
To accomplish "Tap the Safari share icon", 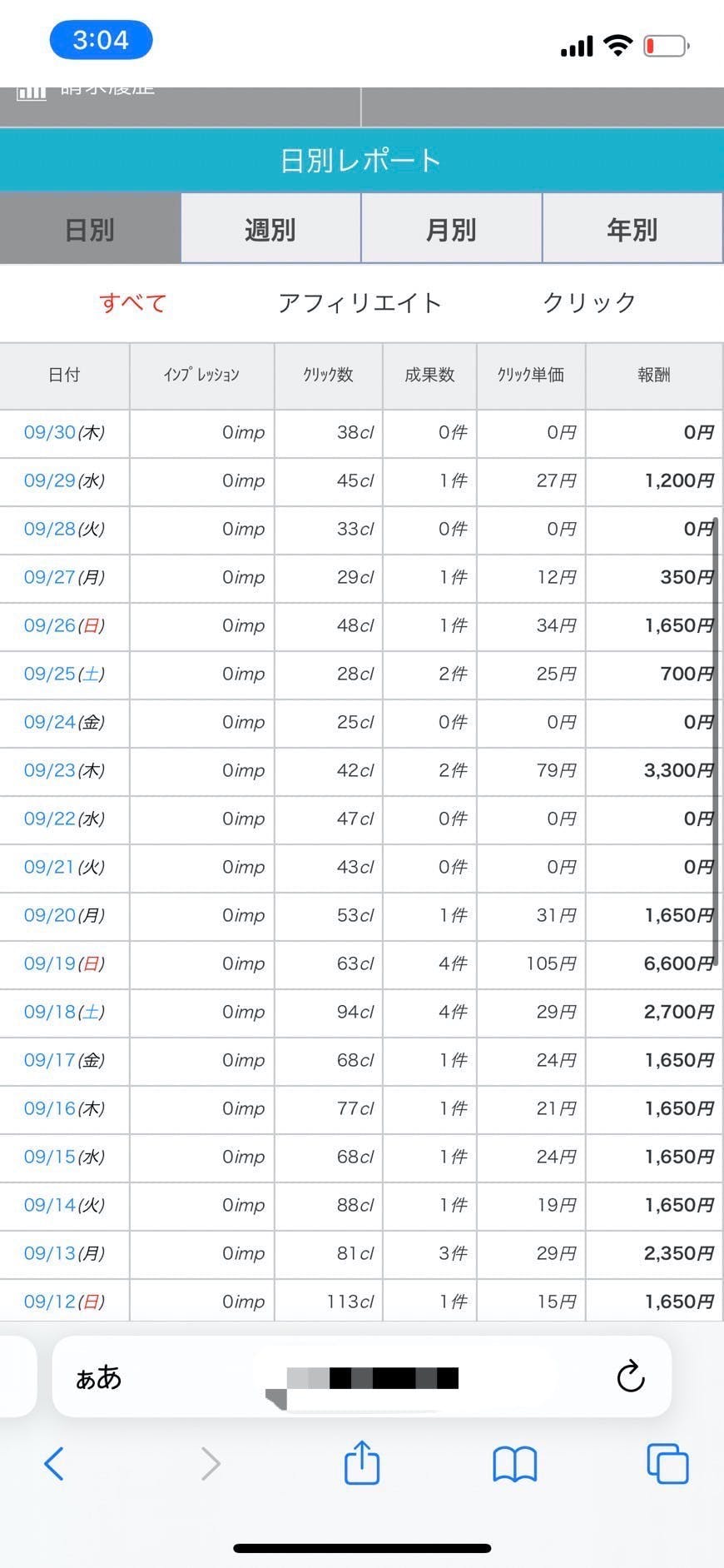I will pos(362,1463).
